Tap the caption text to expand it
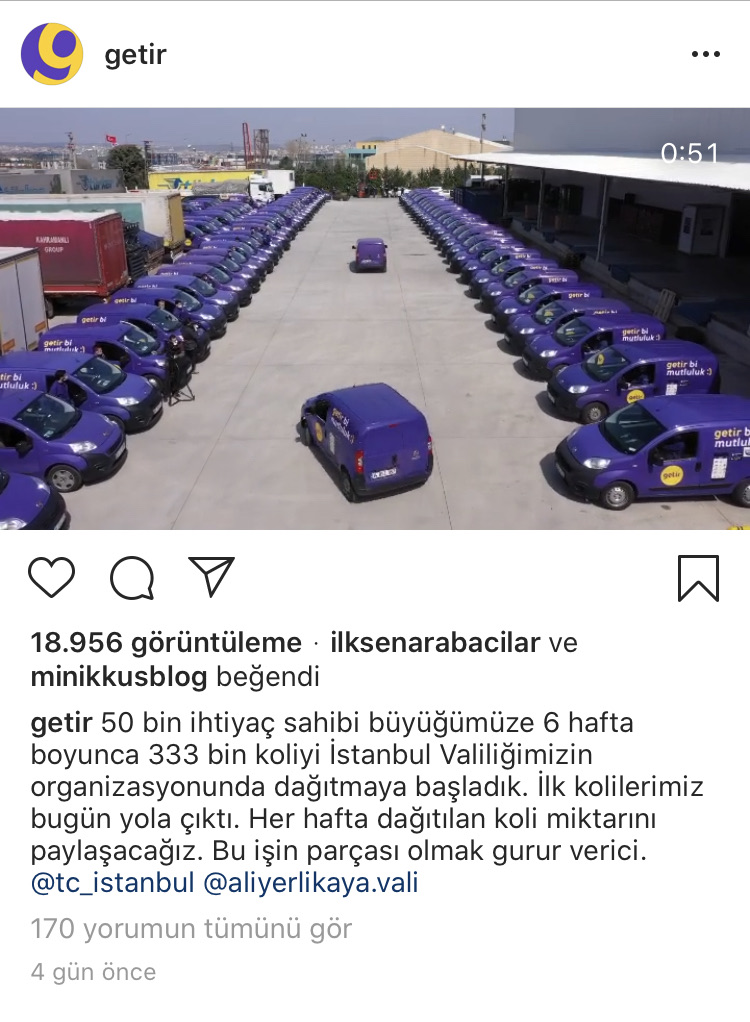The height and width of the screenshot is (1022, 750). coord(375,790)
